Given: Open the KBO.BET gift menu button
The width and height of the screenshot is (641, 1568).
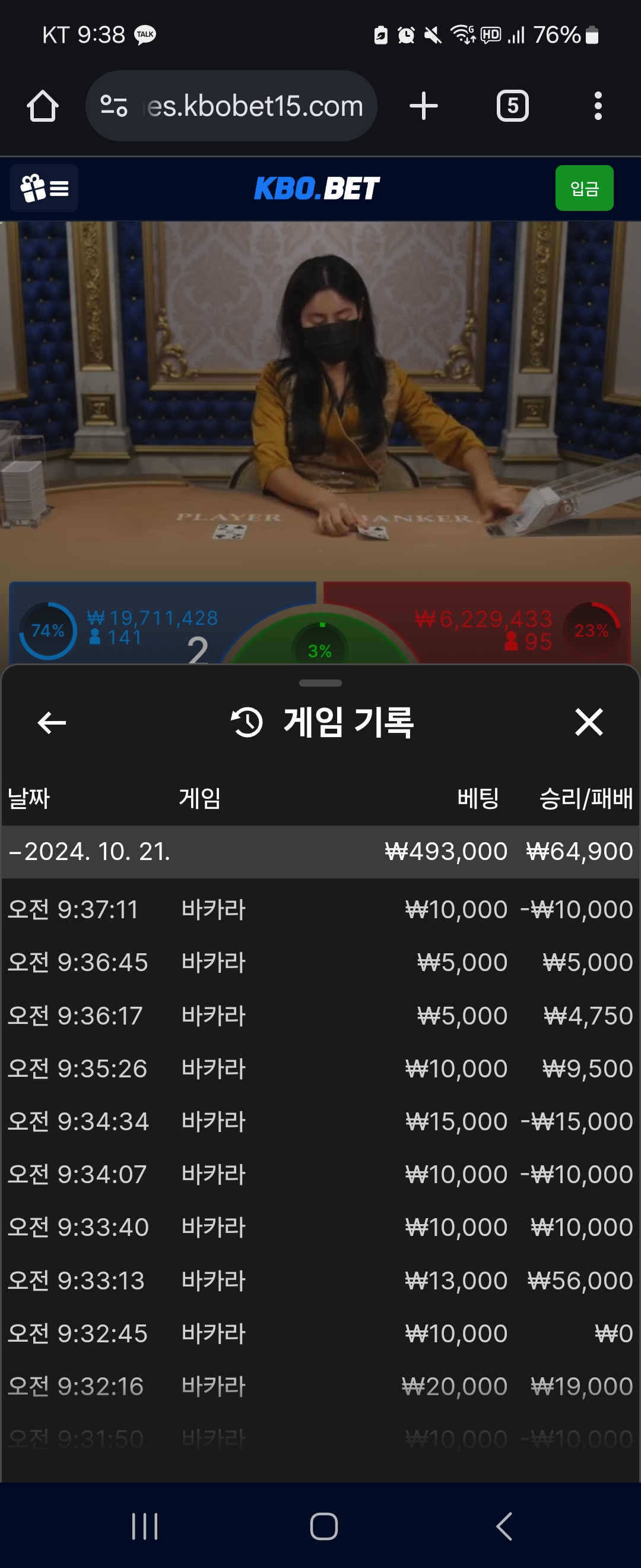Looking at the screenshot, I should tap(45, 188).
